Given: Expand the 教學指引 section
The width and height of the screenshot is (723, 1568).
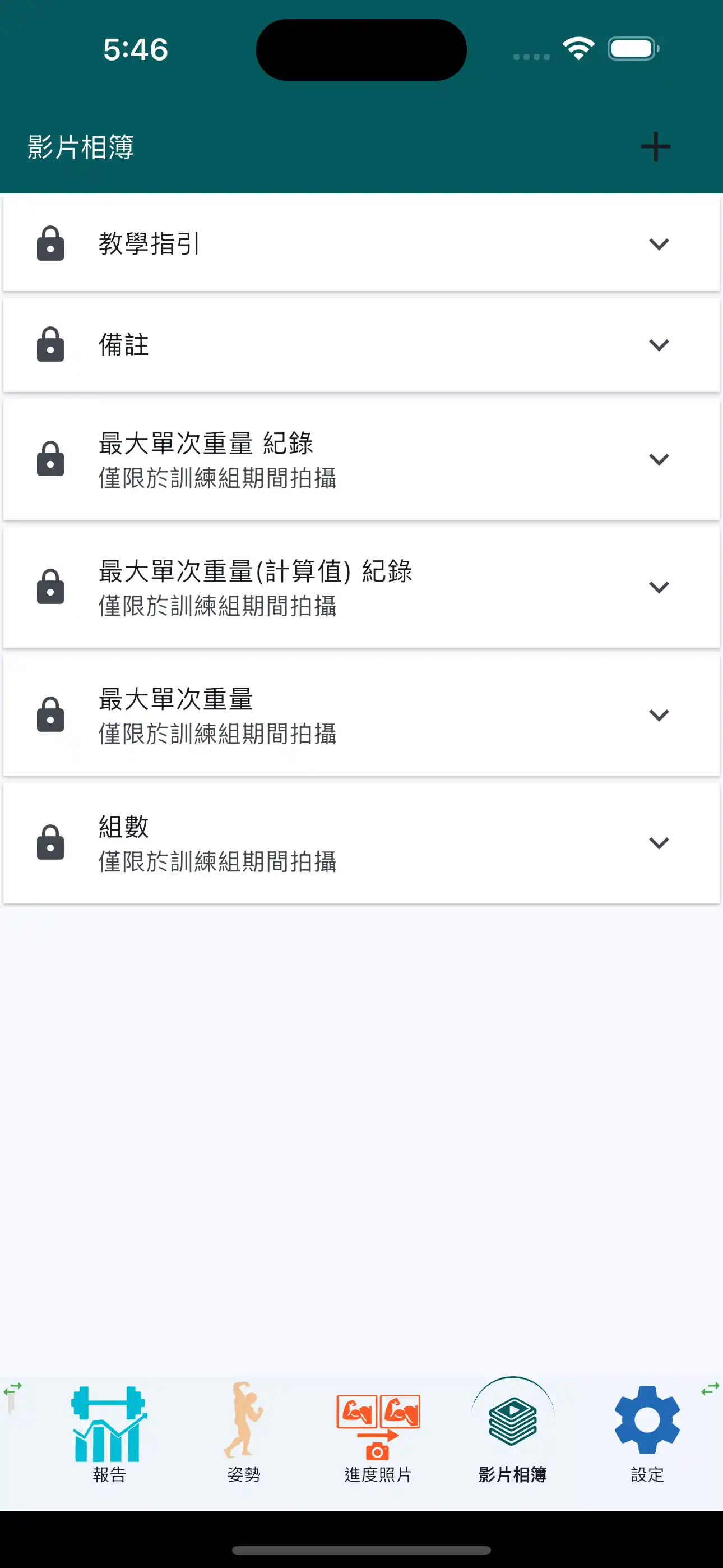Looking at the screenshot, I should (x=659, y=243).
